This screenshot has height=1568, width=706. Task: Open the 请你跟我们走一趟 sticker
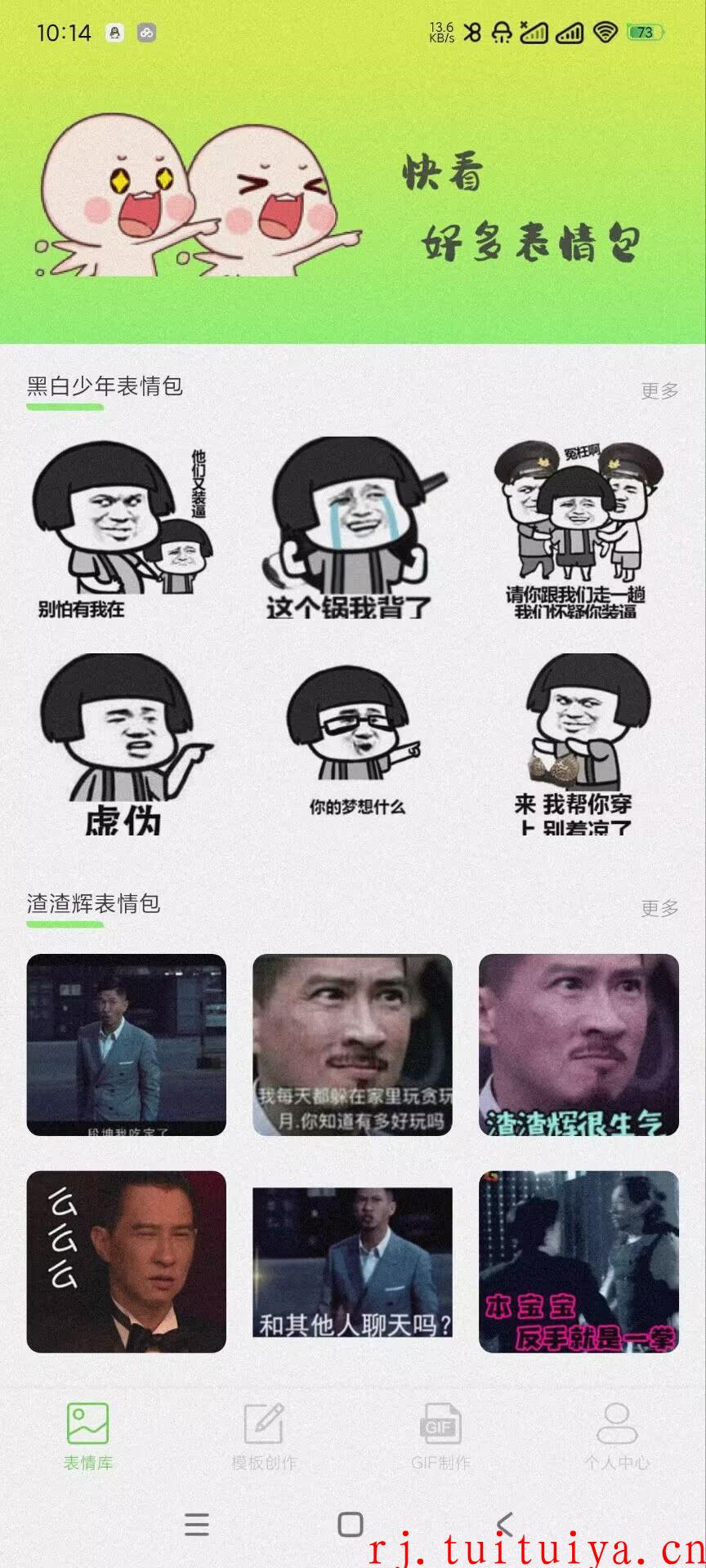click(579, 528)
